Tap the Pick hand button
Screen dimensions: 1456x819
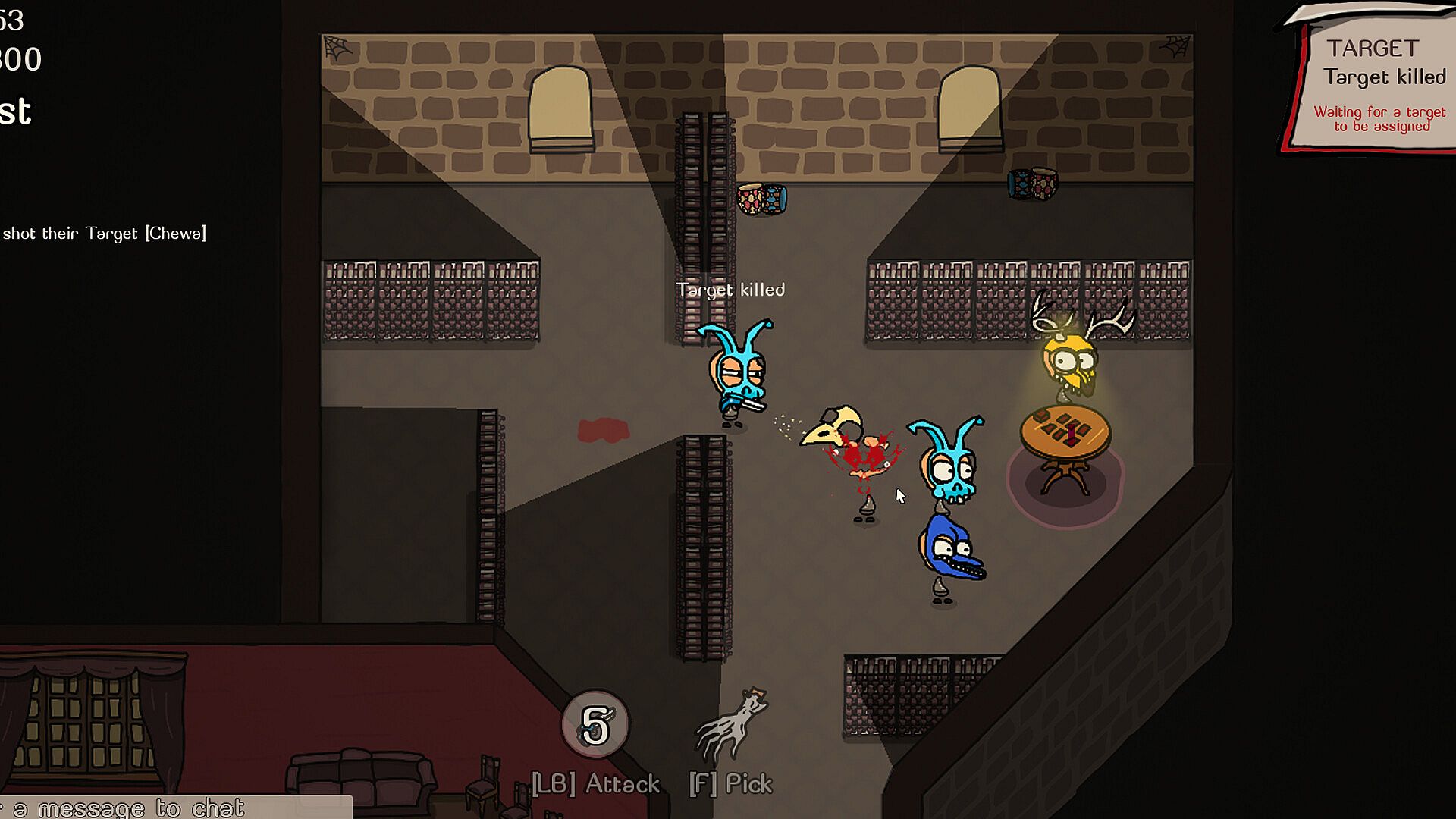coord(731,726)
